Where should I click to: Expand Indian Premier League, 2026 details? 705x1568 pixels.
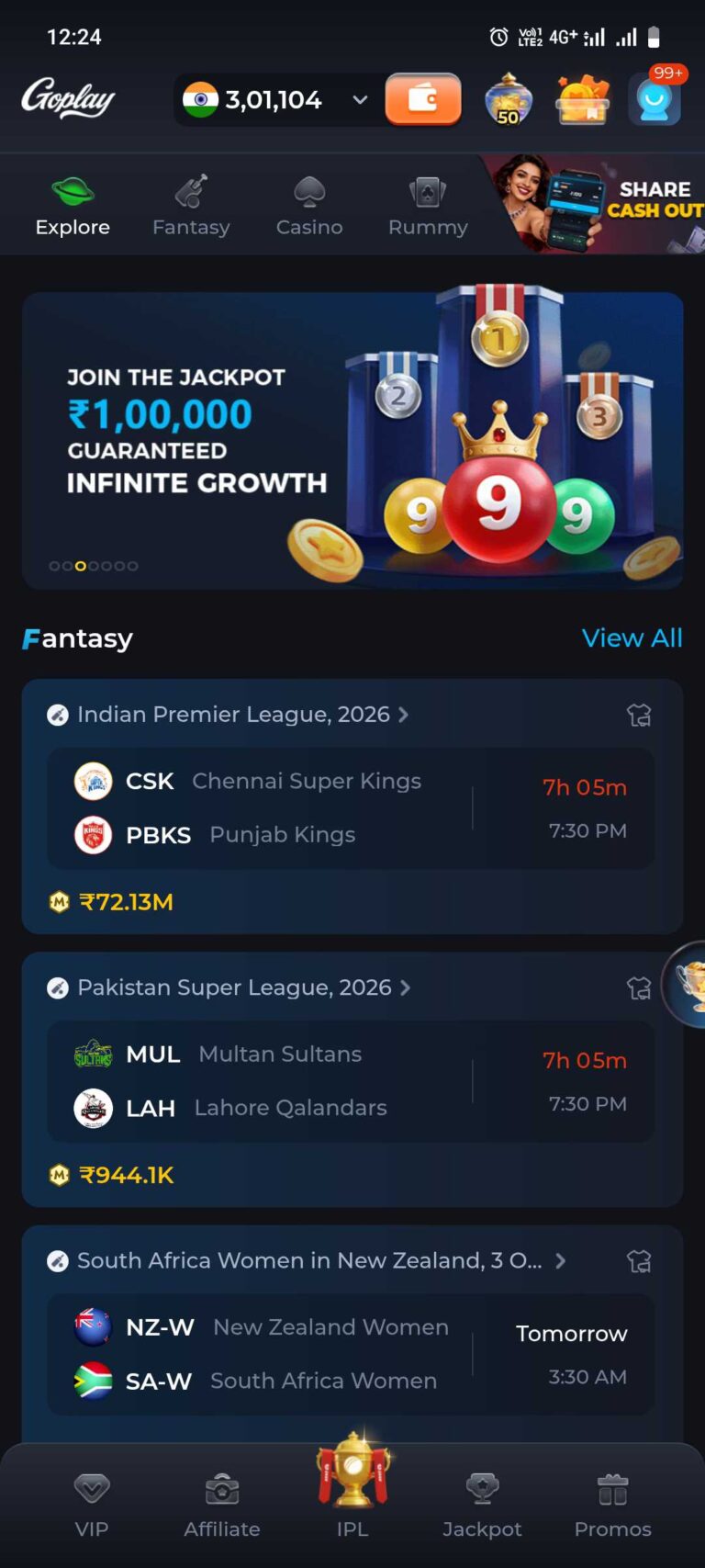click(x=402, y=714)
